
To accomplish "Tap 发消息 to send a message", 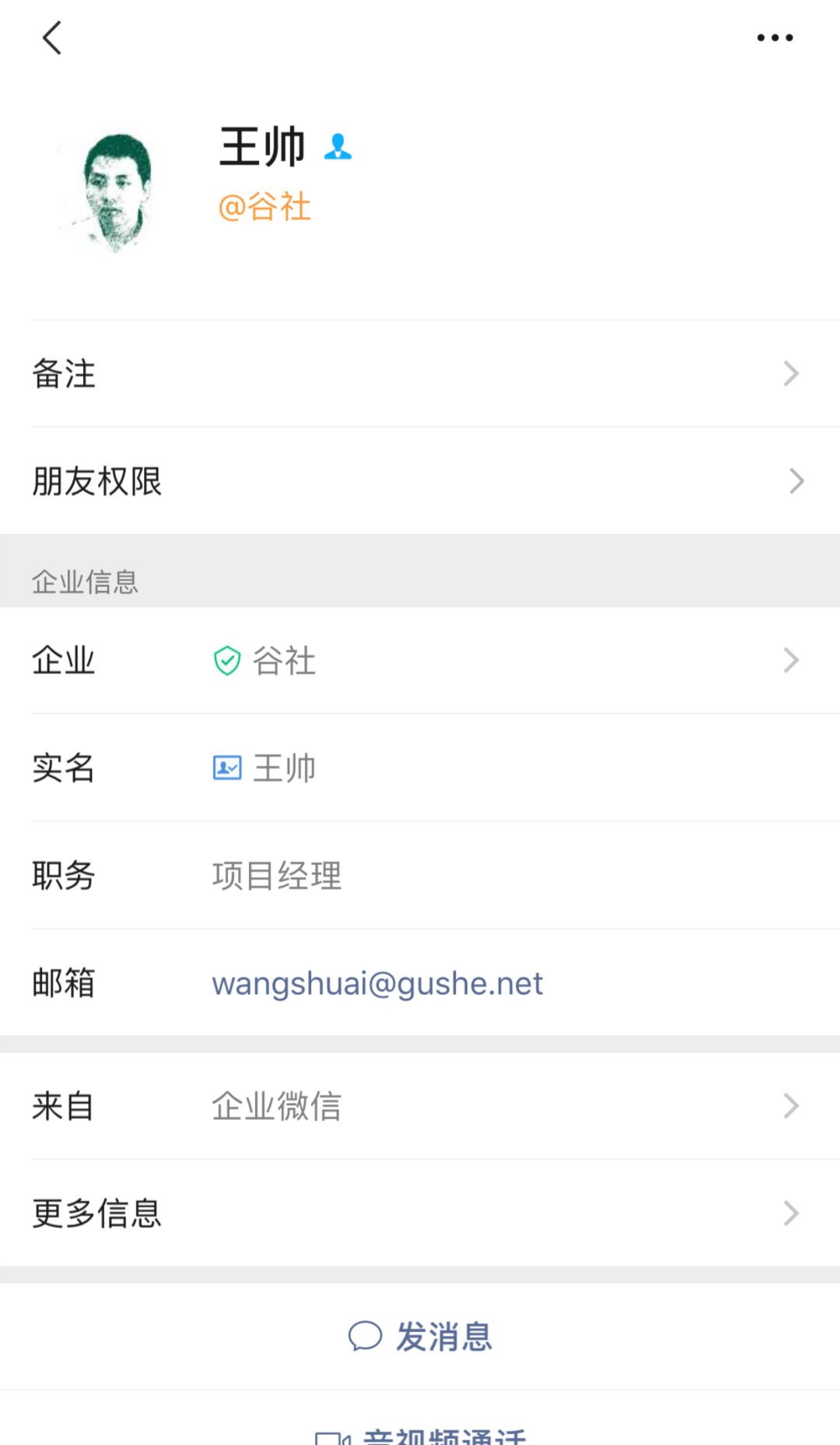I will point(420,1336).
